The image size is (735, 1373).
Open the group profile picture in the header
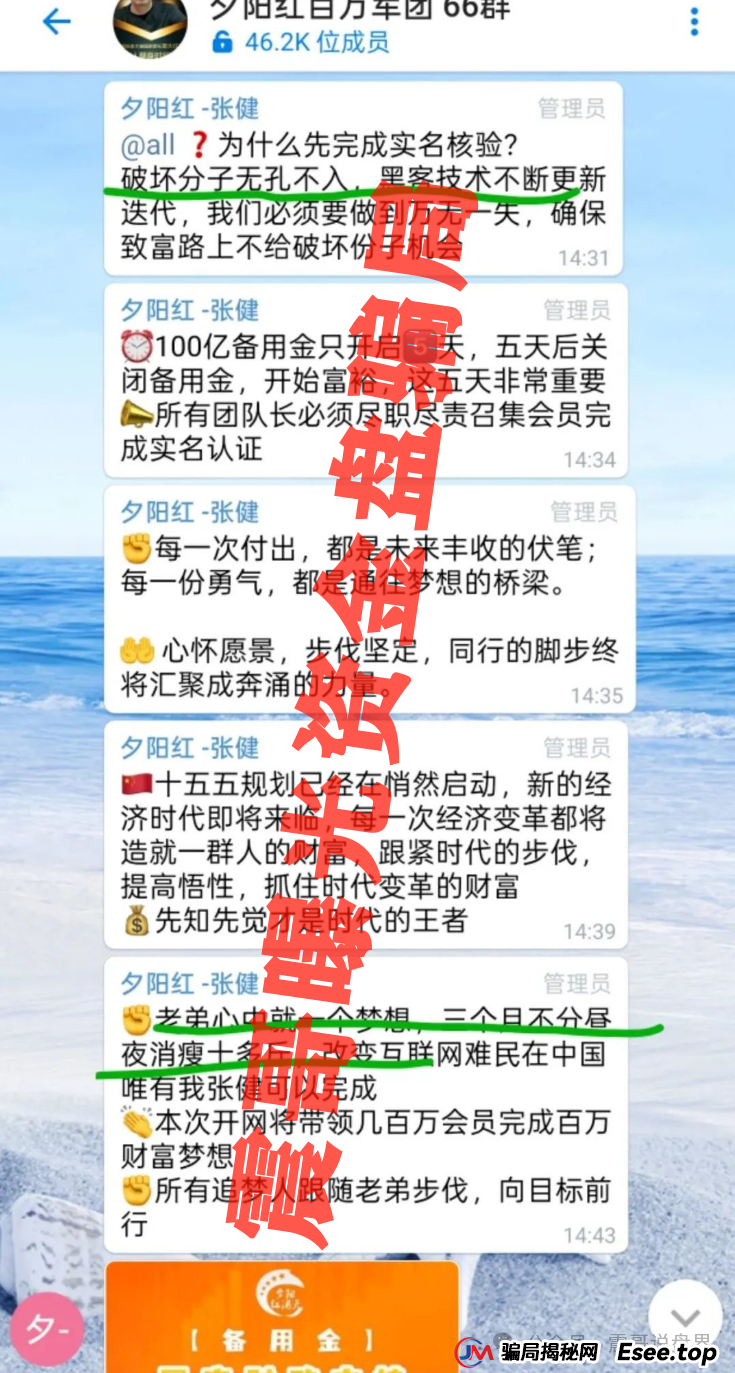(150, 24)
